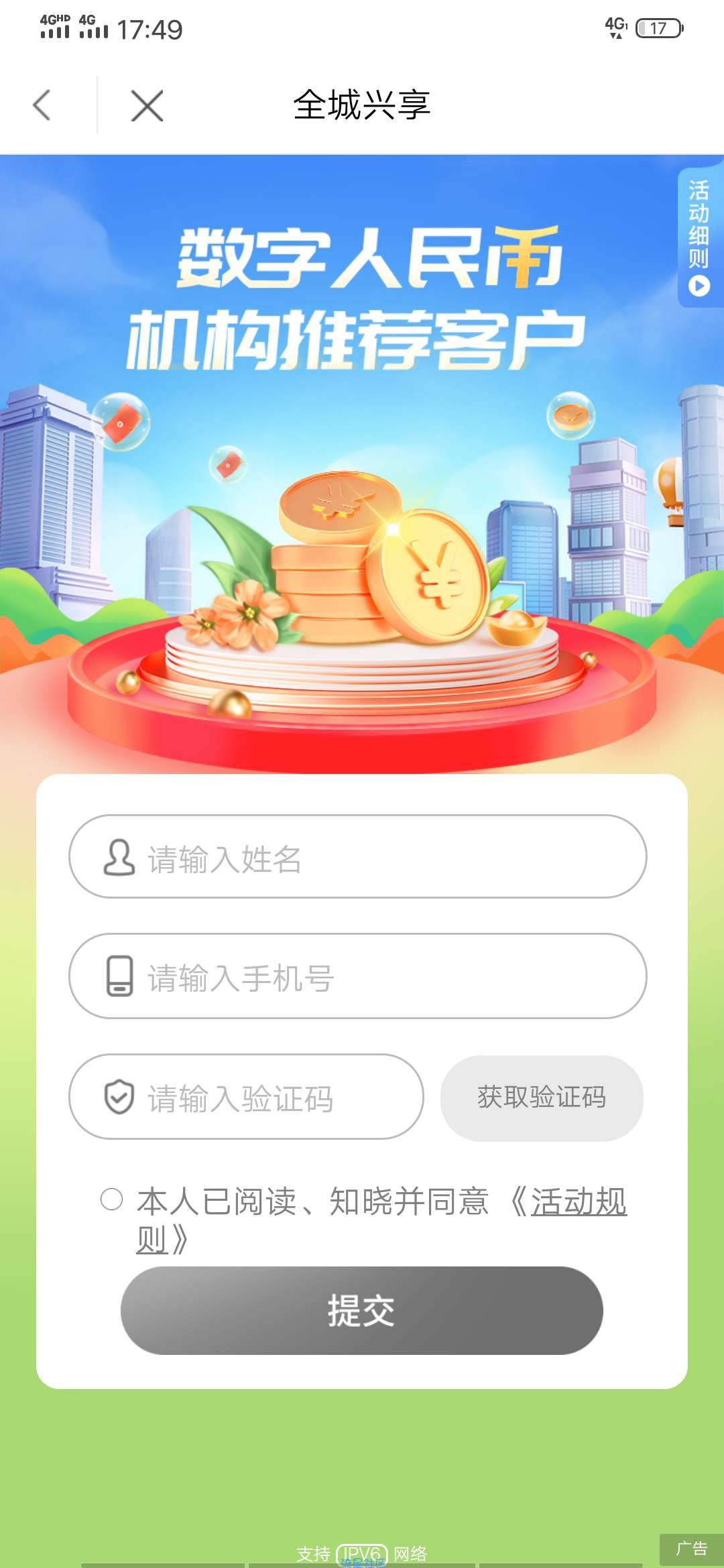Open the 活动规则 link
This screenshot has height=1568, width=724.
click(x=578, y=1201)
